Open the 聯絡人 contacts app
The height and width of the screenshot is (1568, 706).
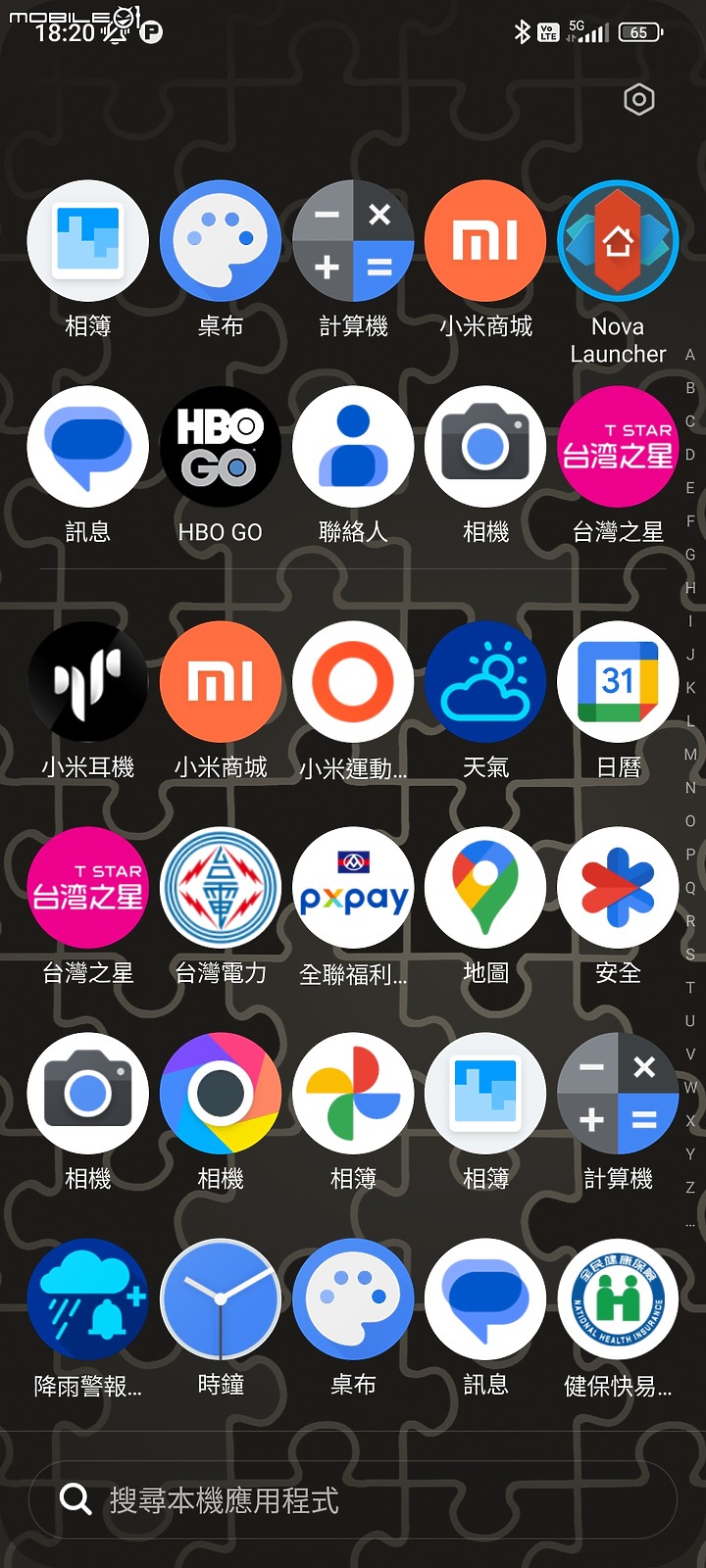[x=353, y=447]
